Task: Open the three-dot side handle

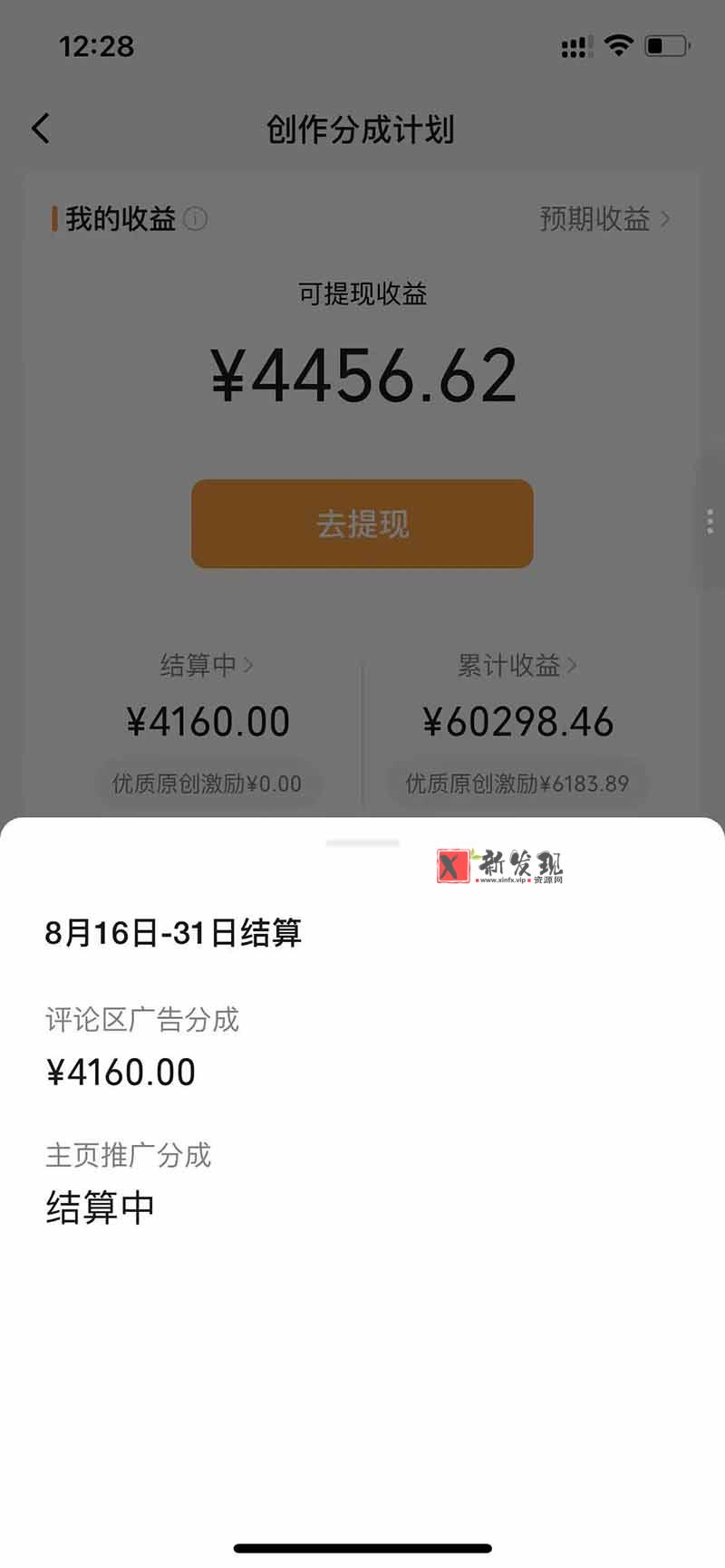Action: click(x=710, y=521)
